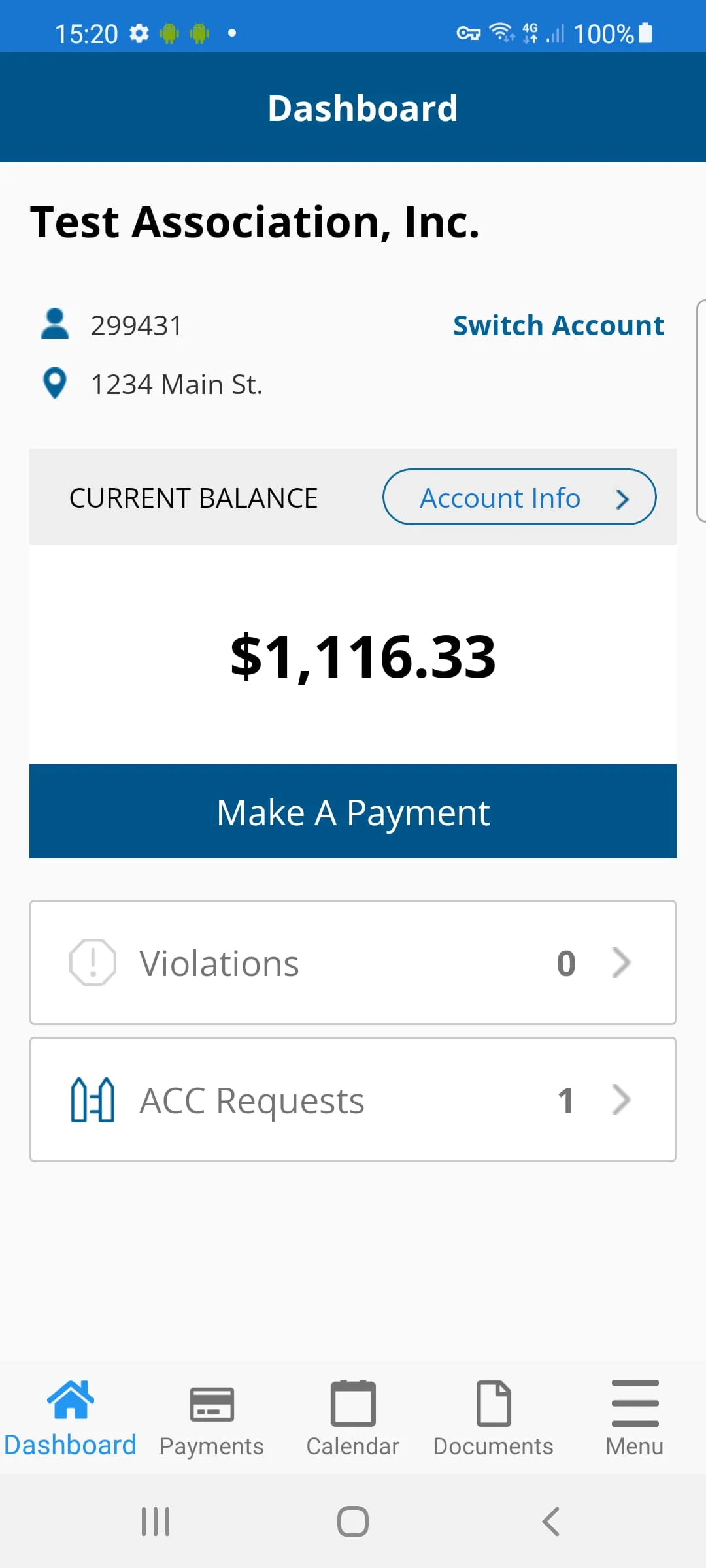This screenshot has width=706, height=1568.
Task: Tap Make A Payment button
Action: (x=353, y=811)
